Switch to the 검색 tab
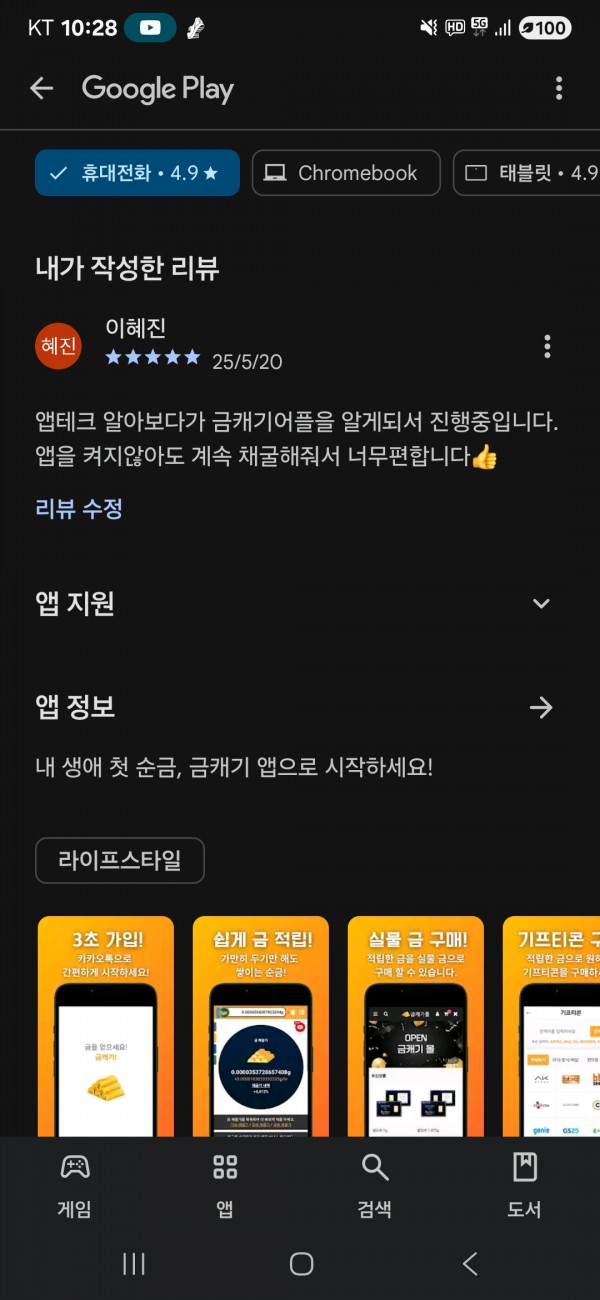The width and height of the screenshot is (600, 1300). click(375, 1185)
